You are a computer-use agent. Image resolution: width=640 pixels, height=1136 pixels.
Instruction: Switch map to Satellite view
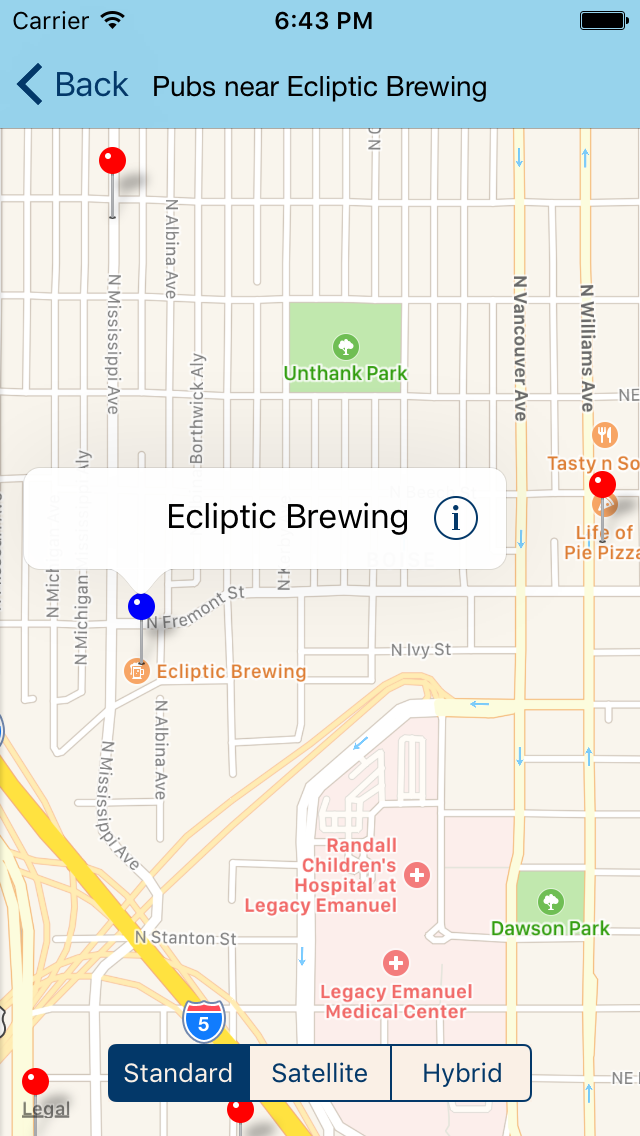click(320, 1073)
